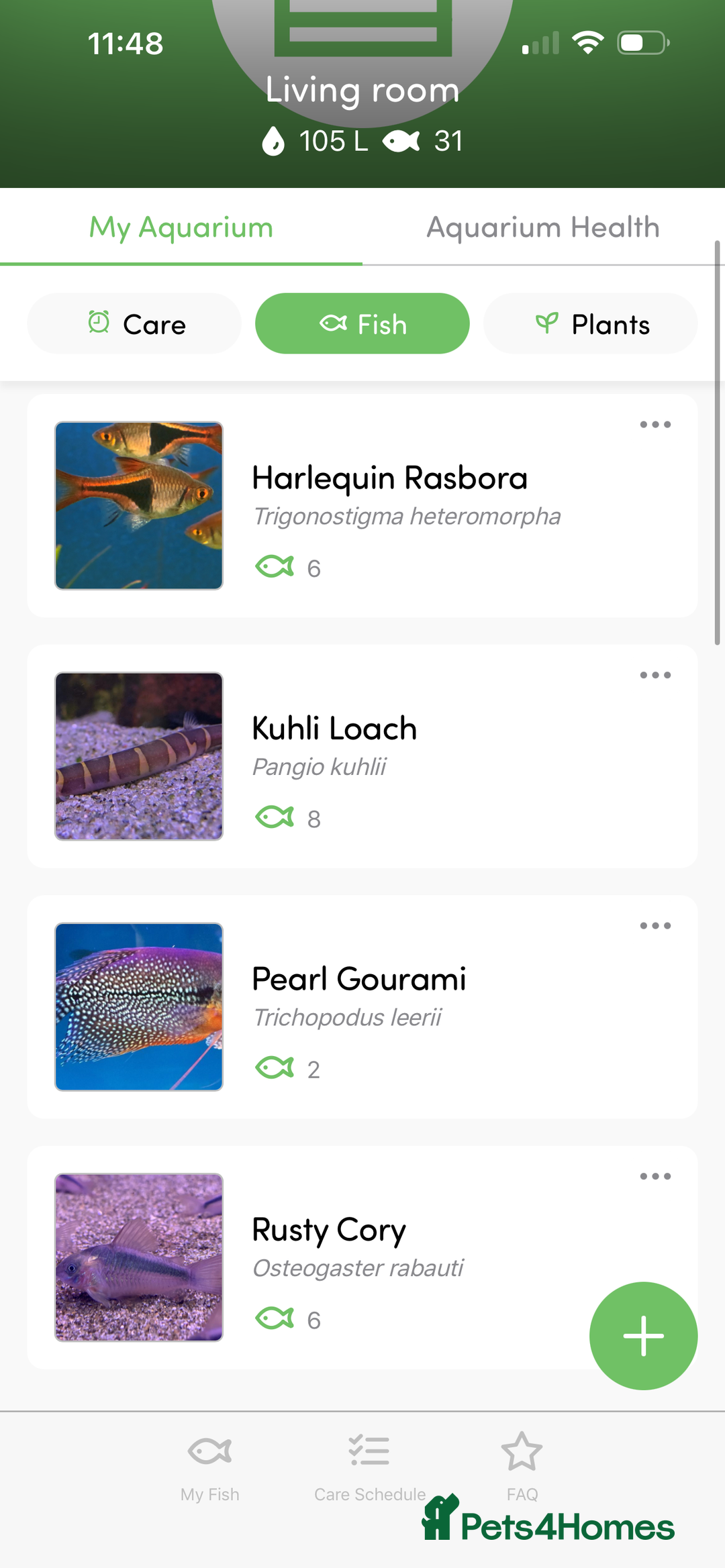
Task: Select the My Fish icon in bottom navigation
Action: (x=210, y=1449)
